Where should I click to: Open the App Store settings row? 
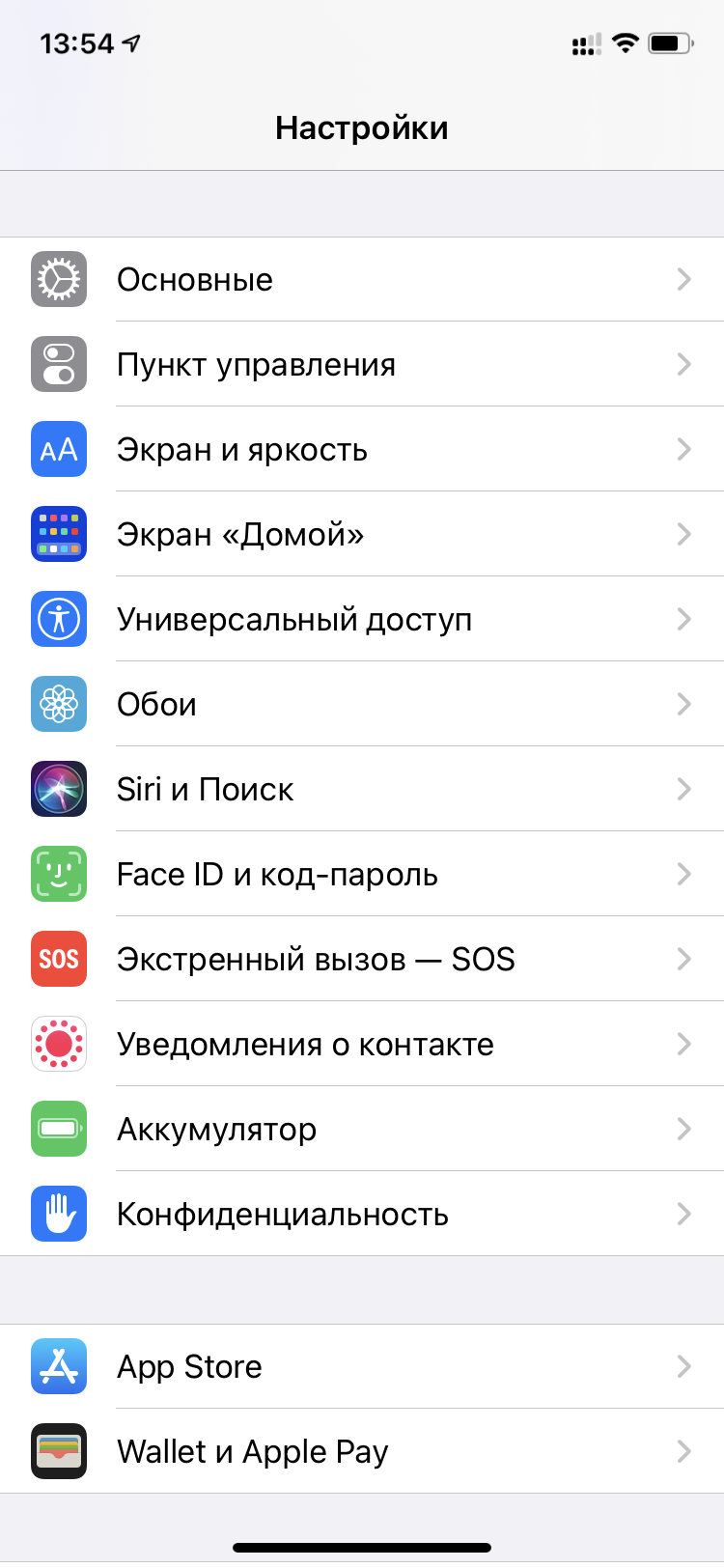[362, 1366]
